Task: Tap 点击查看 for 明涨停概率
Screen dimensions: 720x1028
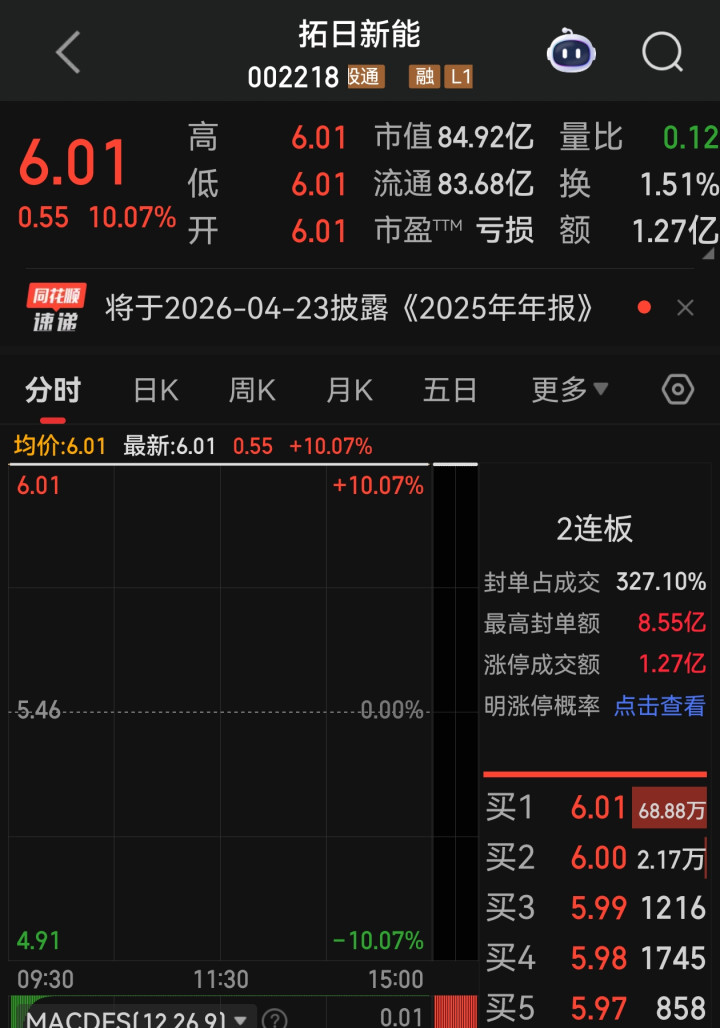Action: (659, 706)
